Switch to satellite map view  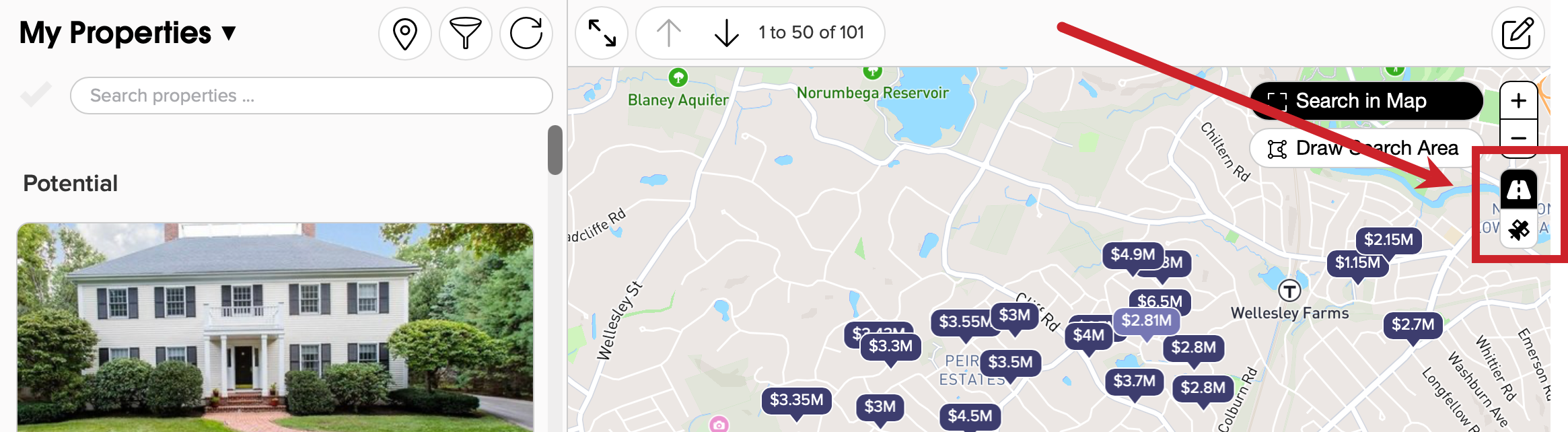tap(1518, 230)
